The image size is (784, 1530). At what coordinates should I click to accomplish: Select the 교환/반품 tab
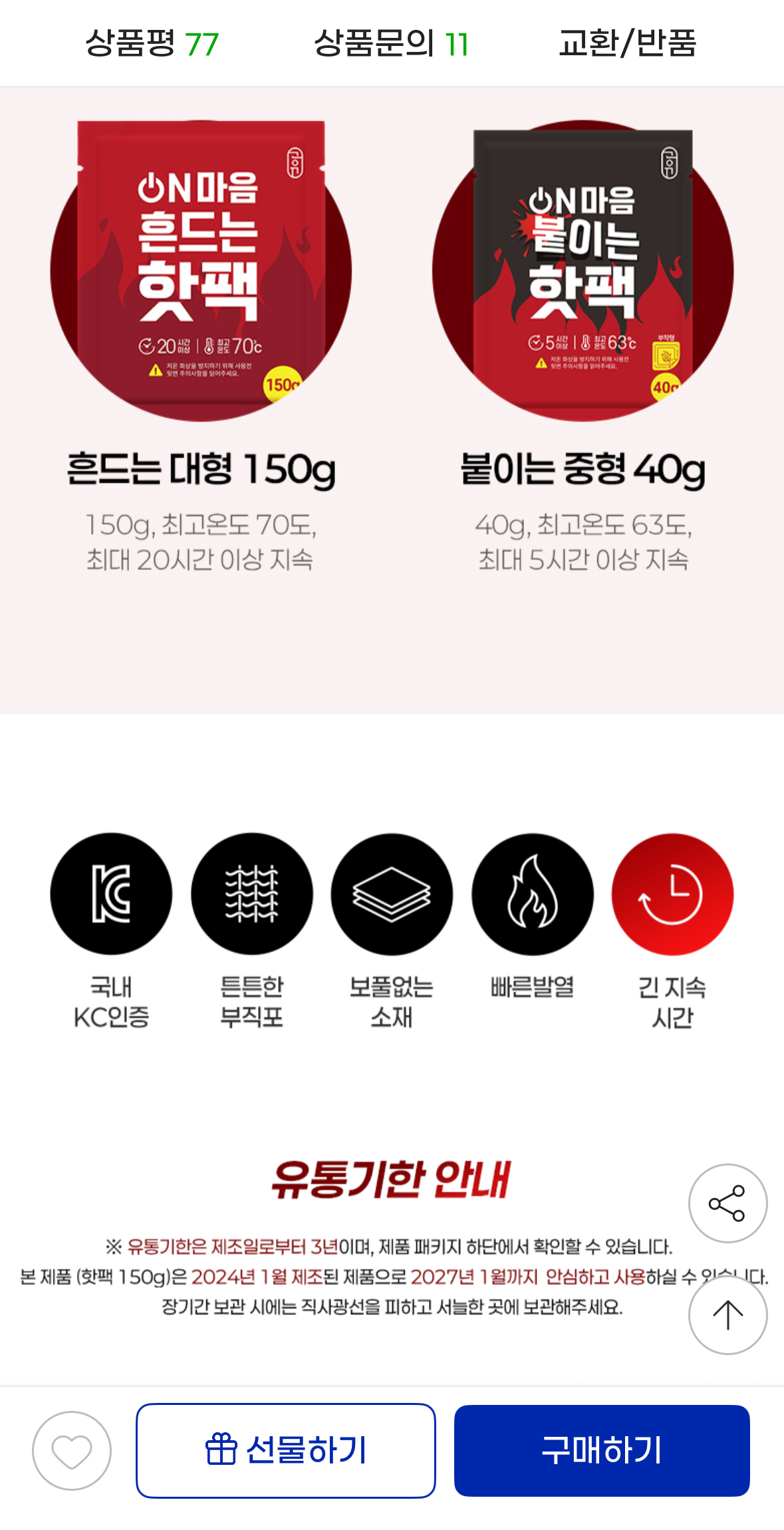(627, 44)
